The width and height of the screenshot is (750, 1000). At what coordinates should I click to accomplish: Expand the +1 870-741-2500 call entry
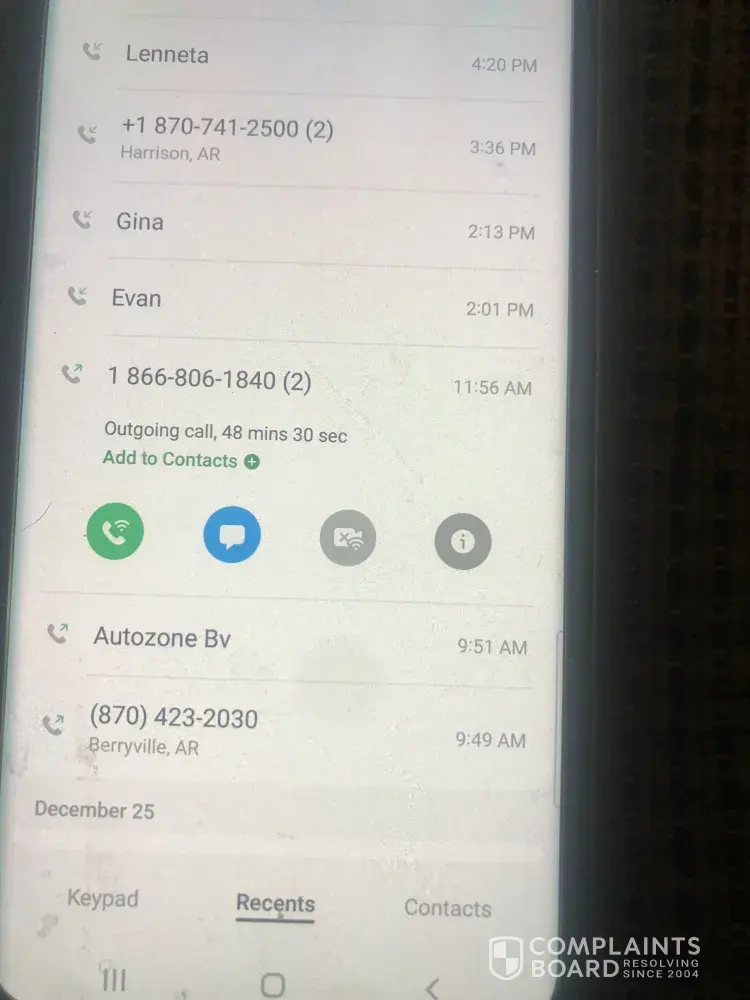[x=300, y=138]
